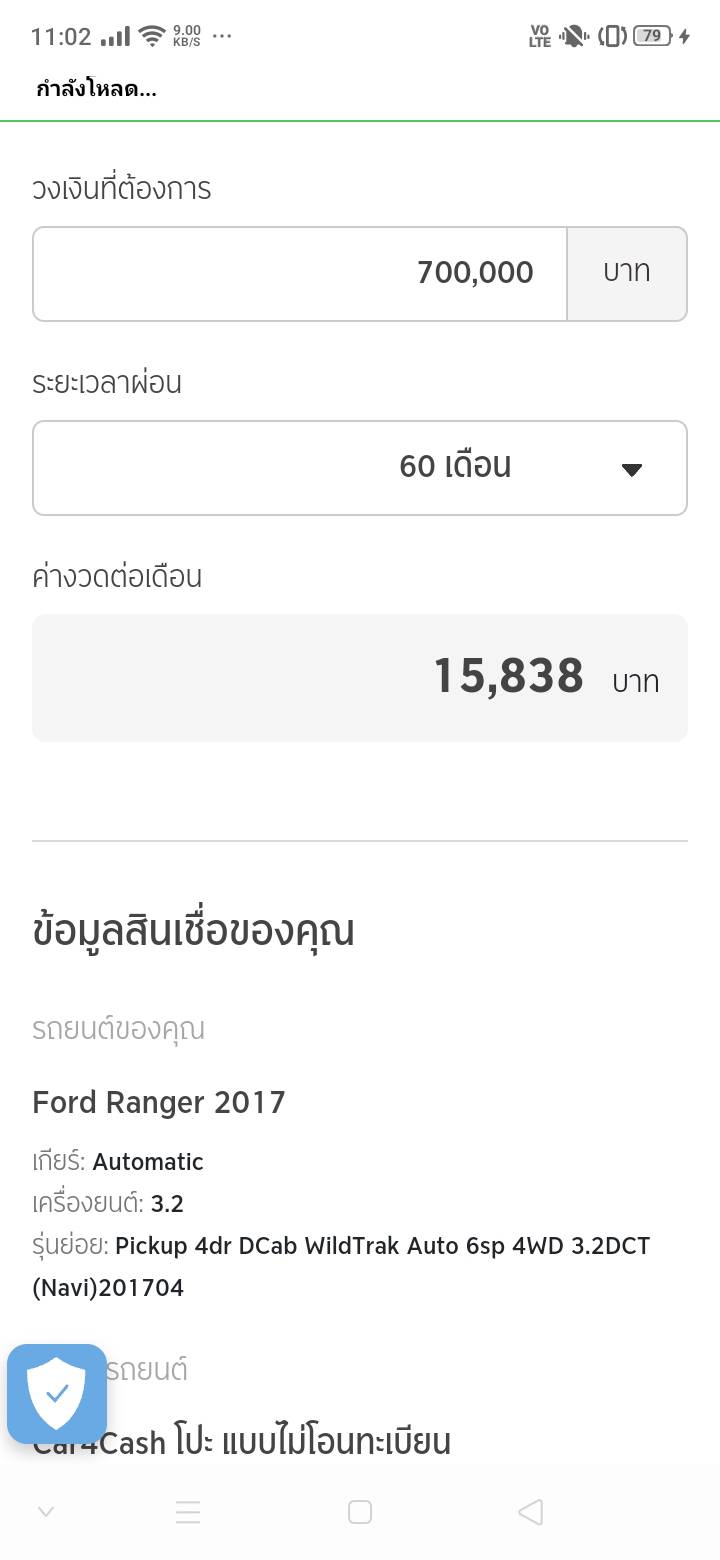Open the browser menu in bottom bar

(x=188, y=1512)
